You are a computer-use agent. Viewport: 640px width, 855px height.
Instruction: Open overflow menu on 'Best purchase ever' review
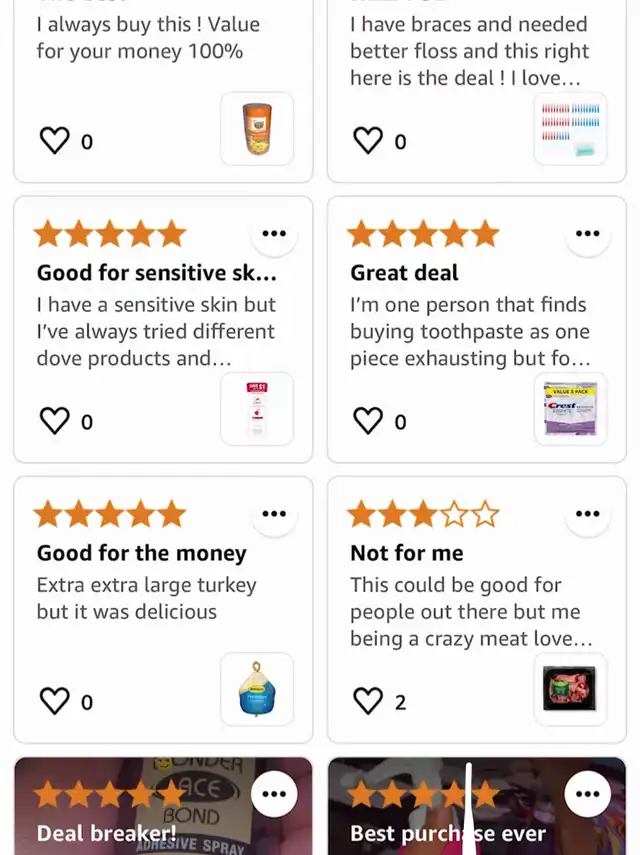[588, 795]
